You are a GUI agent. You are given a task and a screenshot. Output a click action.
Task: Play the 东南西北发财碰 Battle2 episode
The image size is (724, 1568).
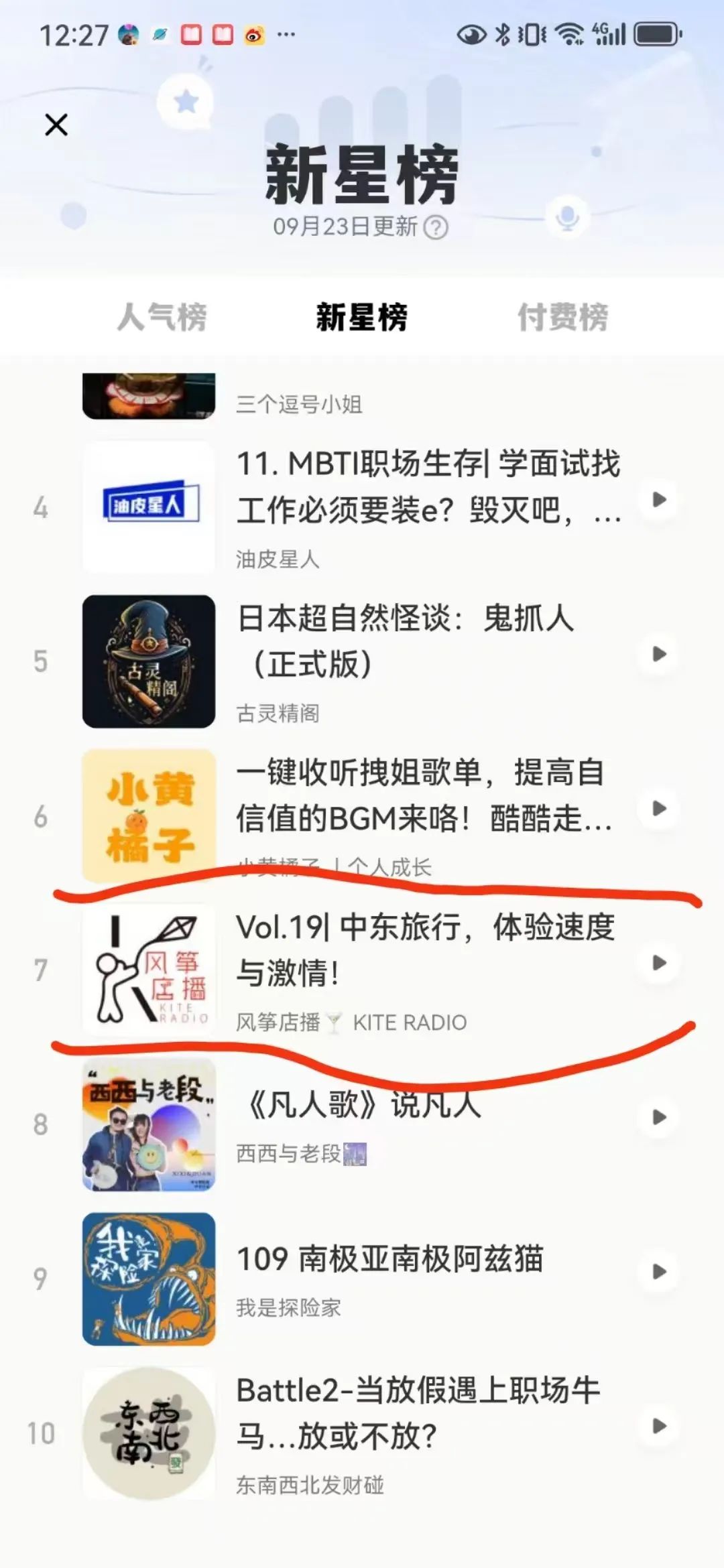click(x=660, y=1425)
